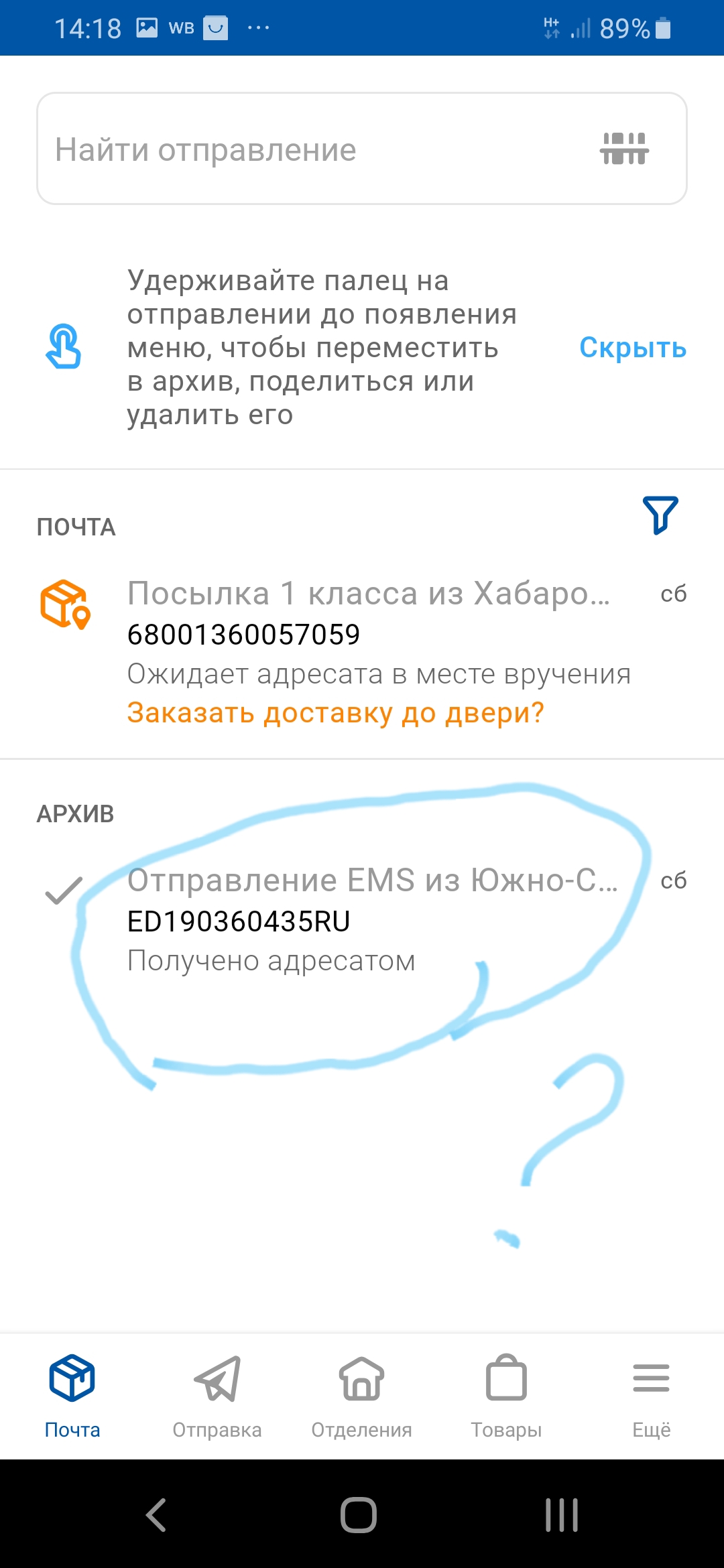
Task: Go back with the system back button
Action: click(x=156, y=1514)
